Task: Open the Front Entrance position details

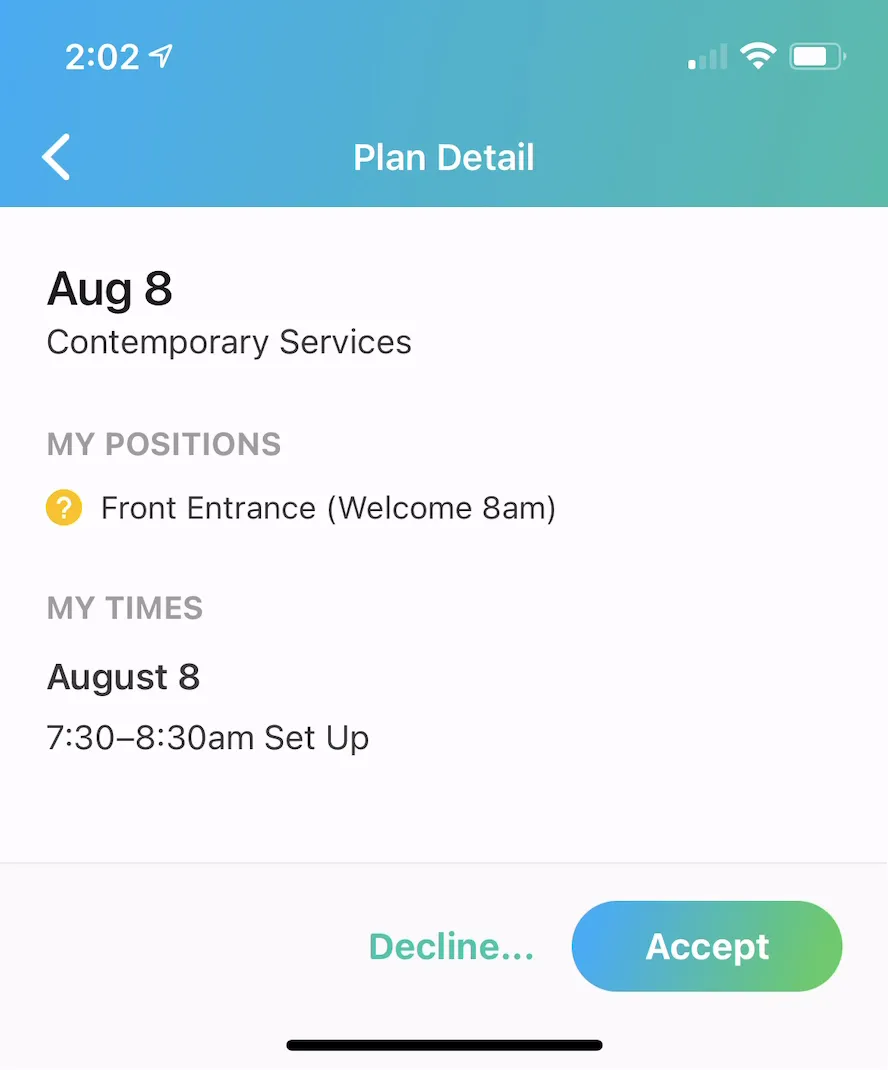Action: click(328, 507)
